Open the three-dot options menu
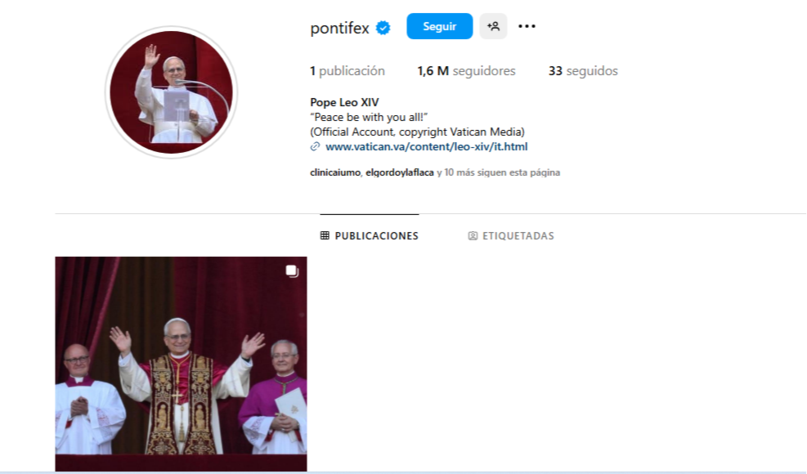Viewport: 807px width, 474px height. click(527, 27)
